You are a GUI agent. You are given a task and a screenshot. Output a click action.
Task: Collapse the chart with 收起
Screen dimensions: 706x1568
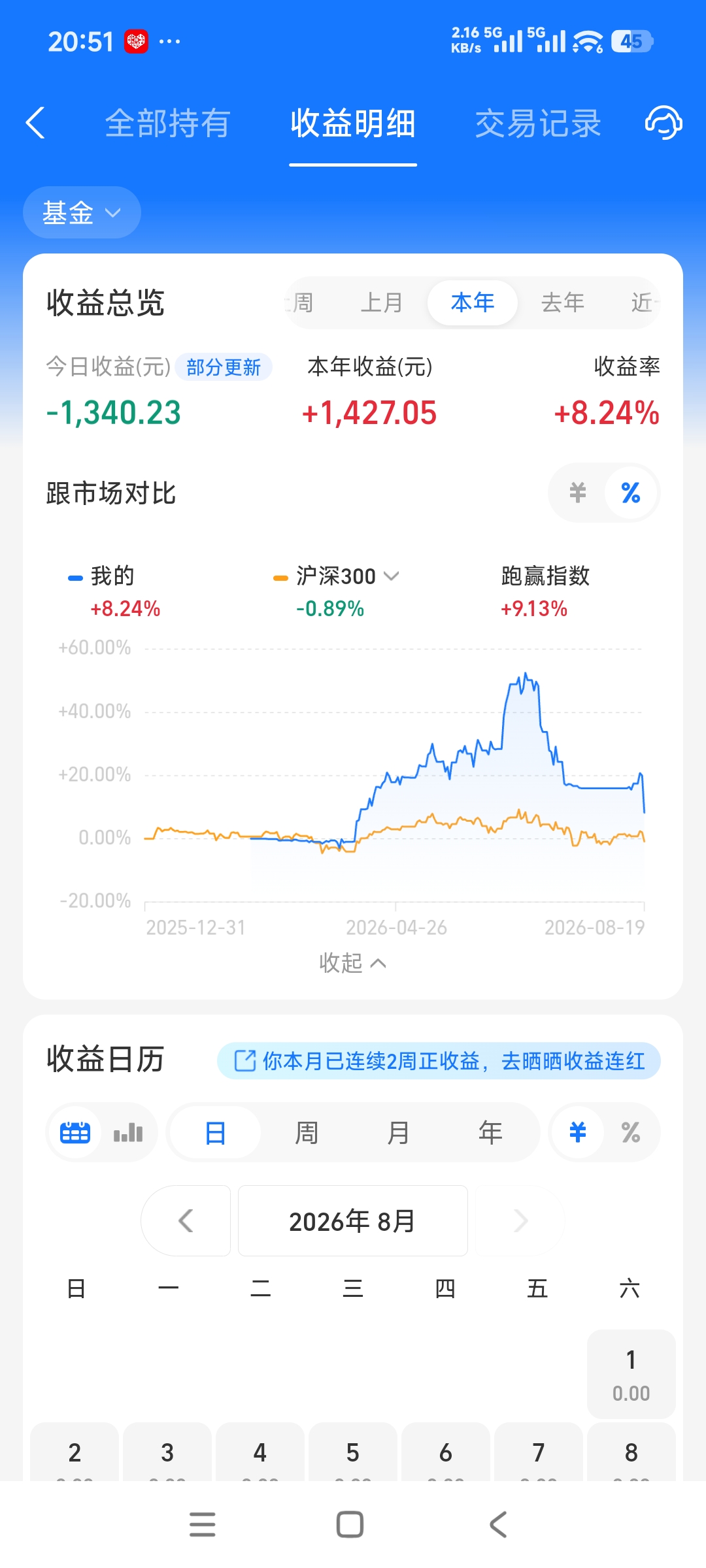[352, 963]
